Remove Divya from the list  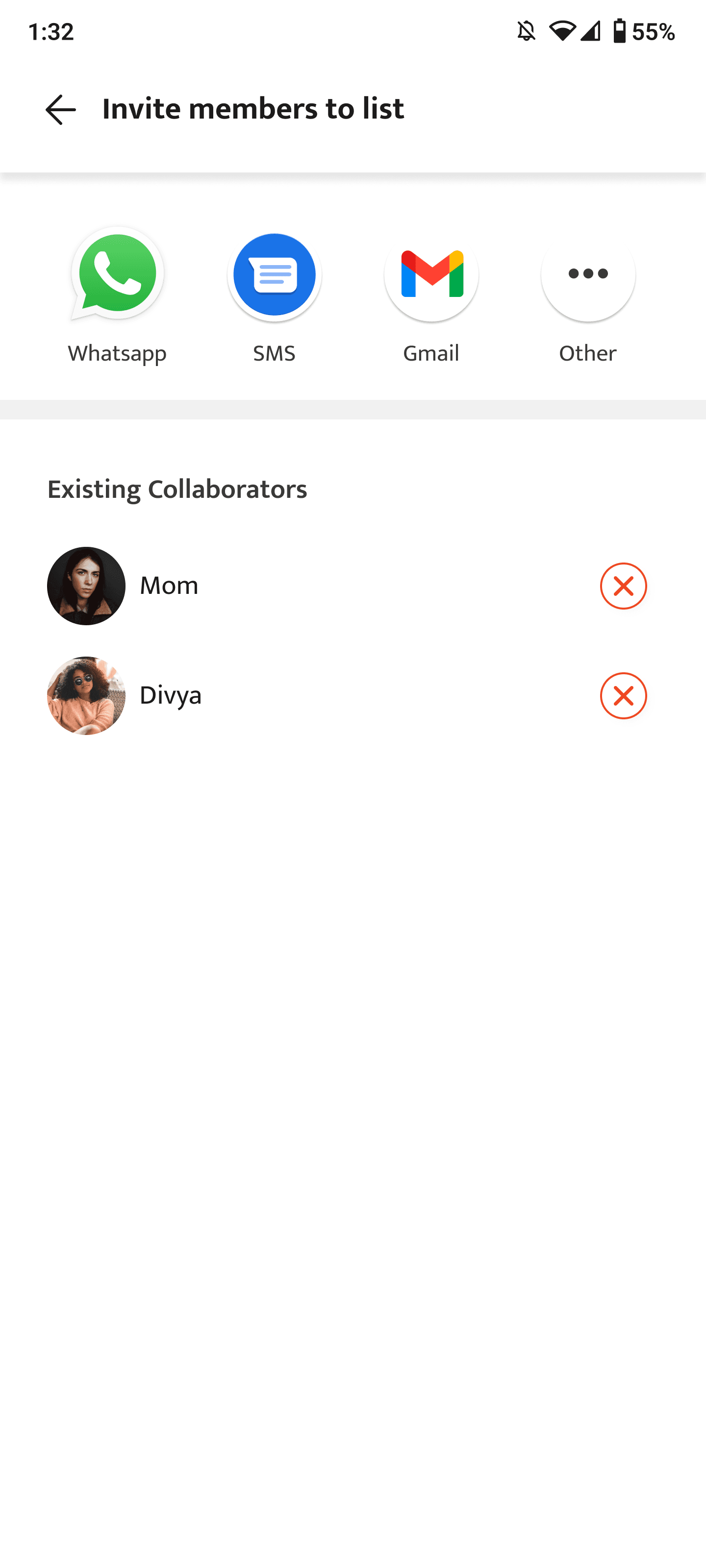point(623,696)
